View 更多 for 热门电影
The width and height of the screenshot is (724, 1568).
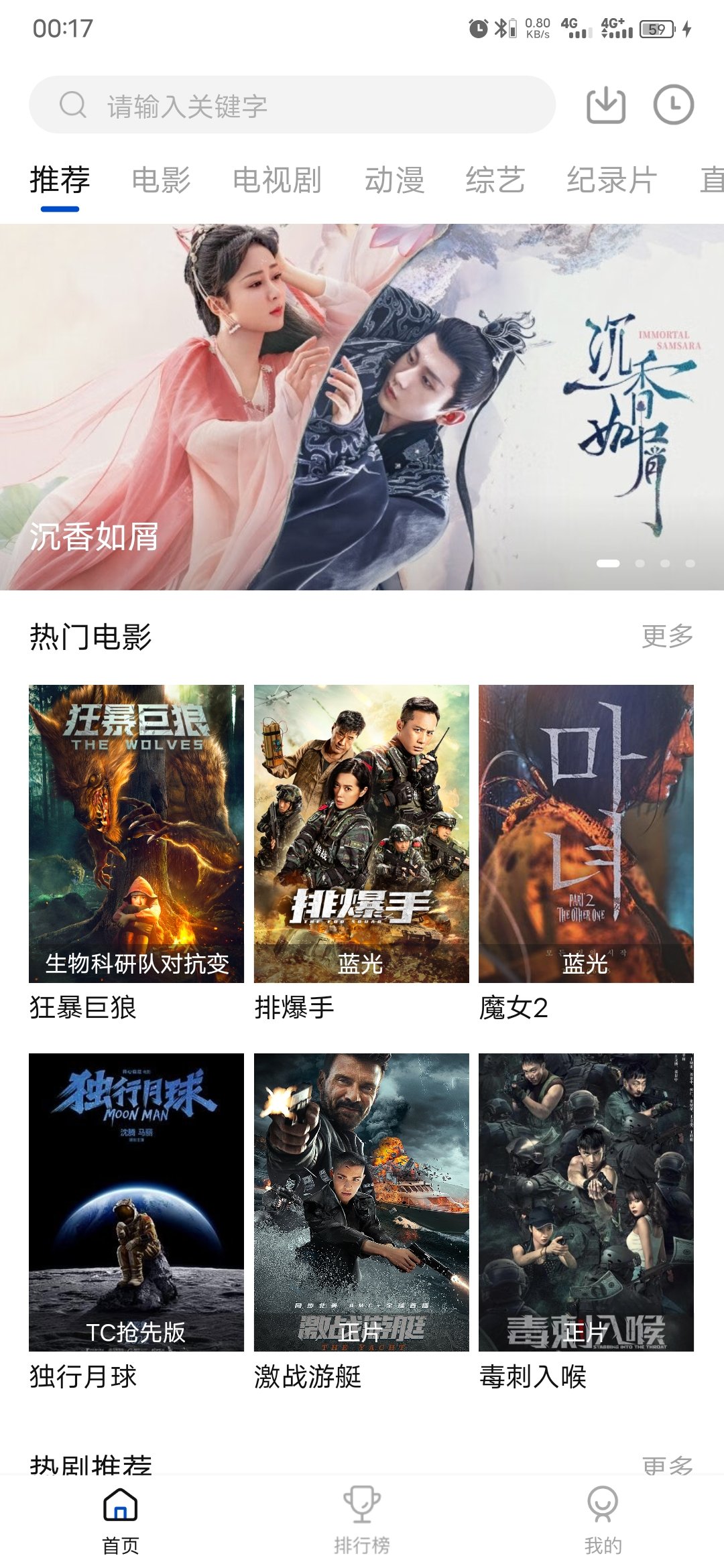(667, 636)
